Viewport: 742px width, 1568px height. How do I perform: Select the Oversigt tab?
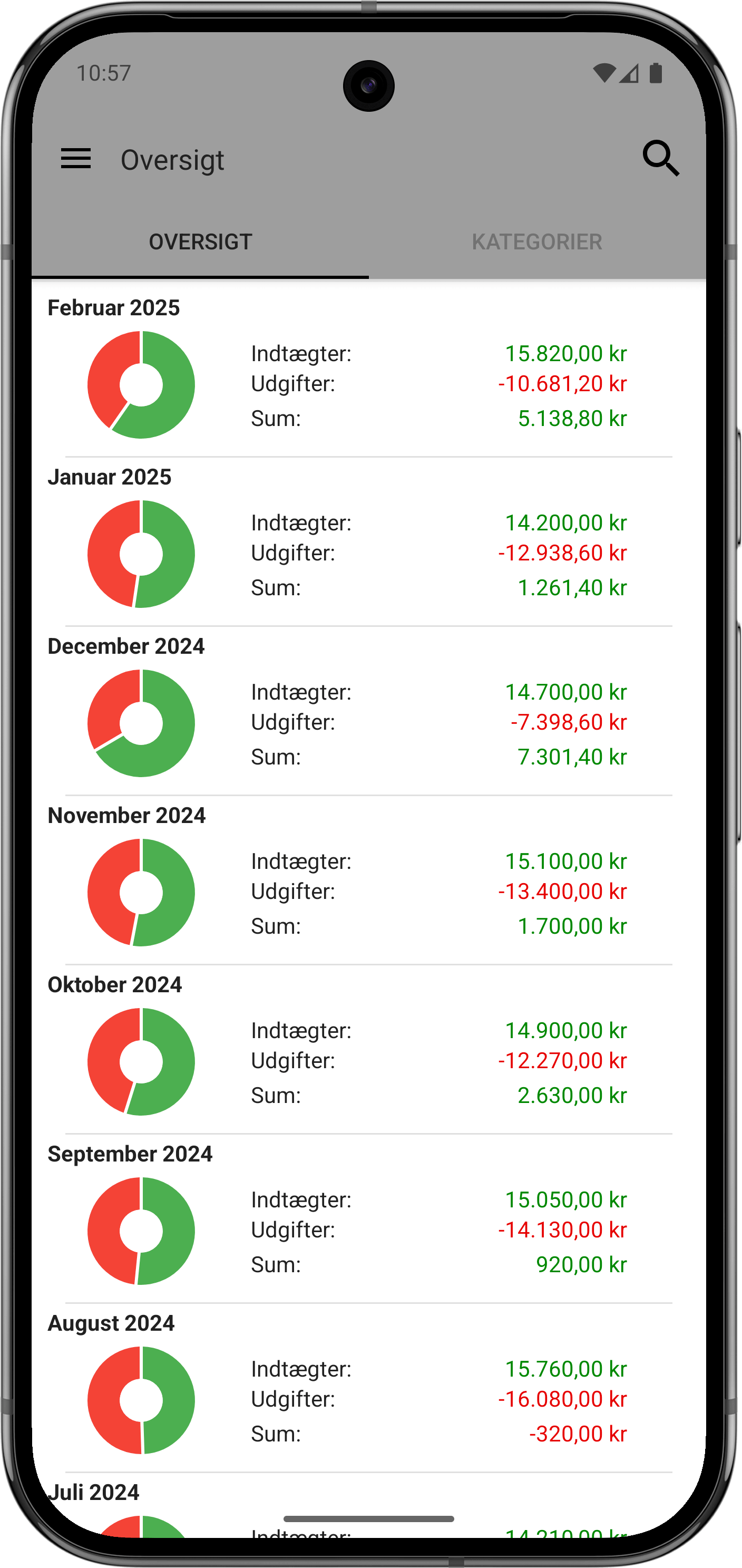point(200,242)
